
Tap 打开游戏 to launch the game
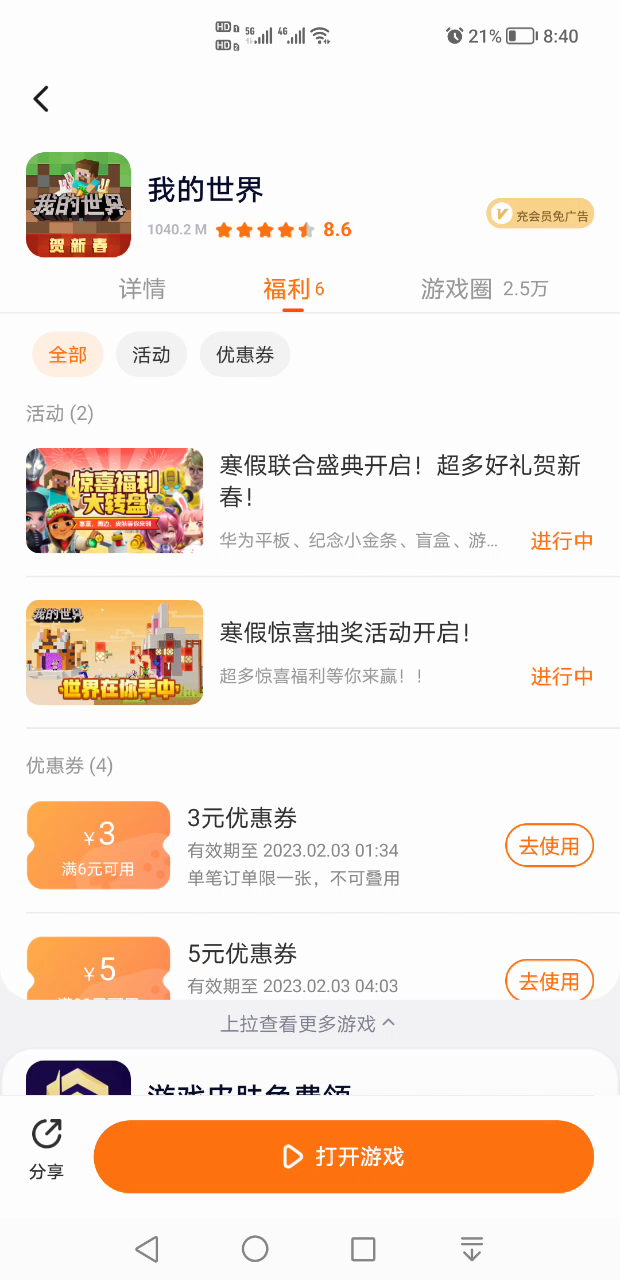tap(343, 1156)
